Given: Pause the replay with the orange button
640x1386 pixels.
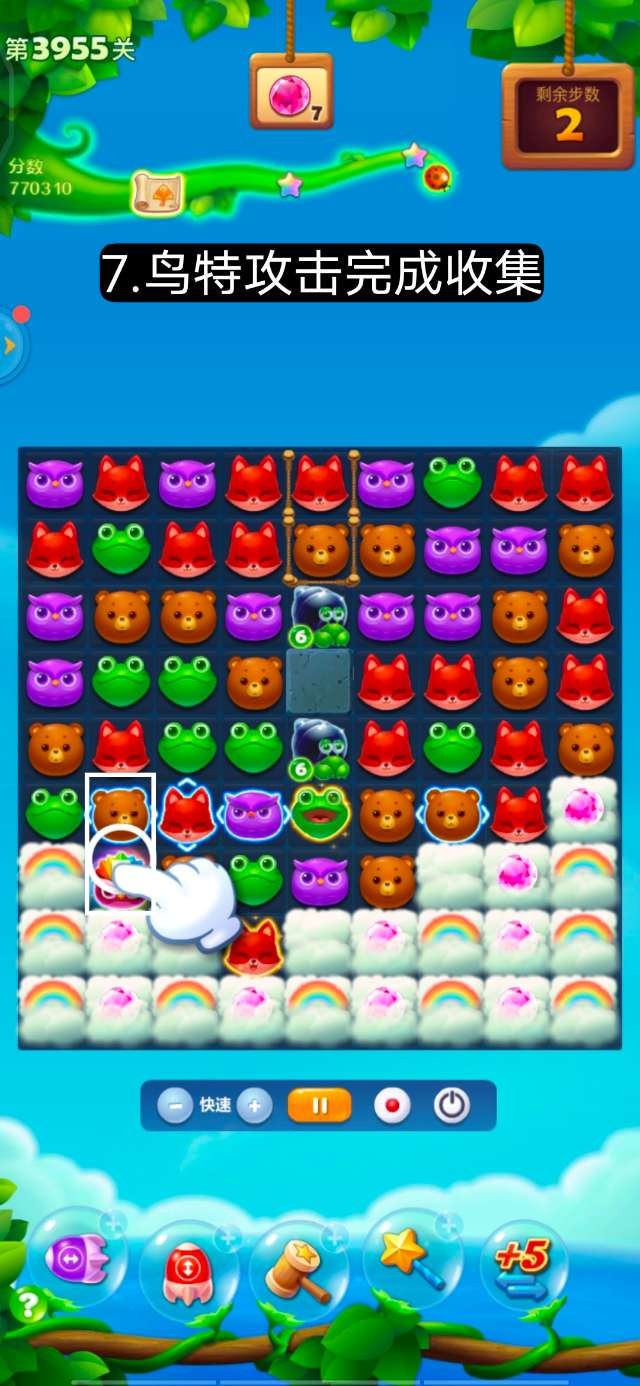Looking at the screenshot, I should [x=320, y=1106].
